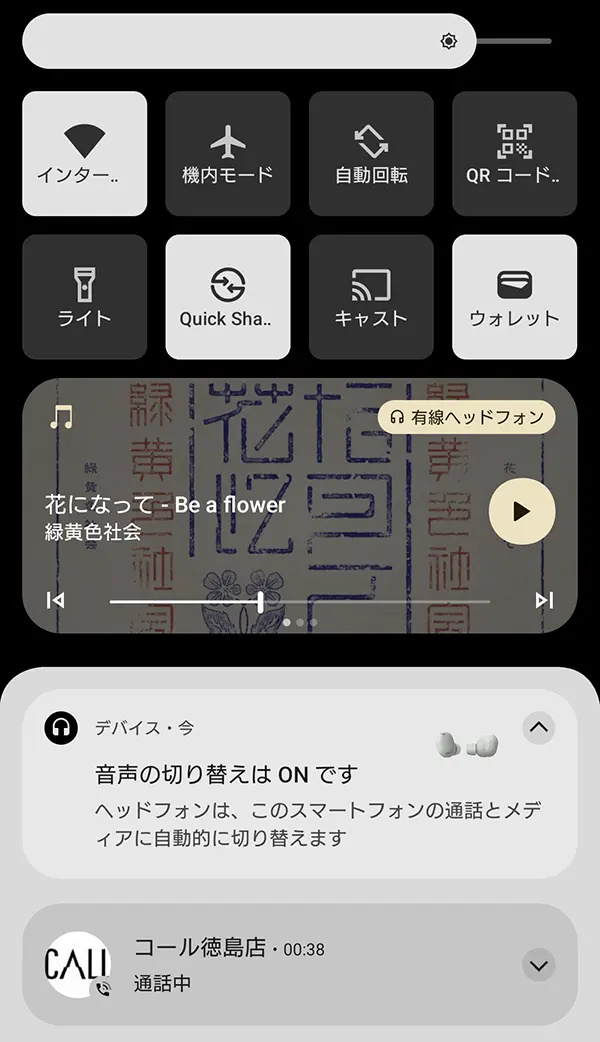600x1042 pixels.
Task: Tap the 有線ヘッドフォン audio output chip
Action: point(466,417)
